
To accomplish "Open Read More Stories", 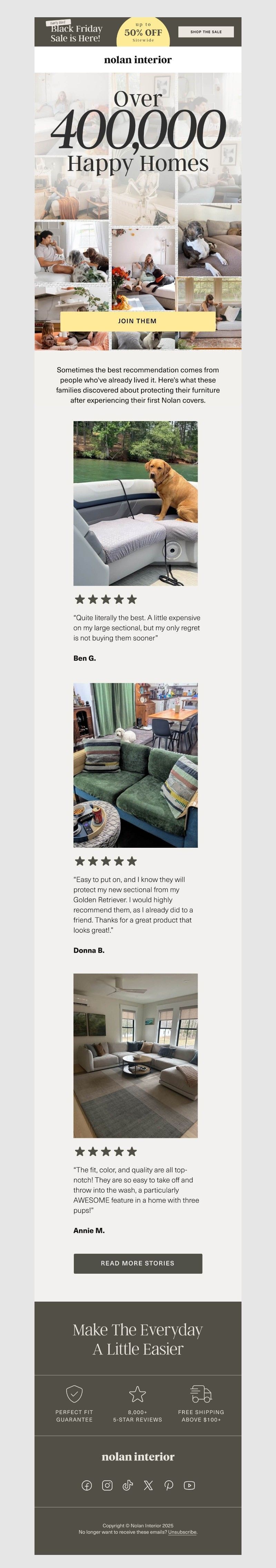I will pyautogui.click(x=138, y=1263).
